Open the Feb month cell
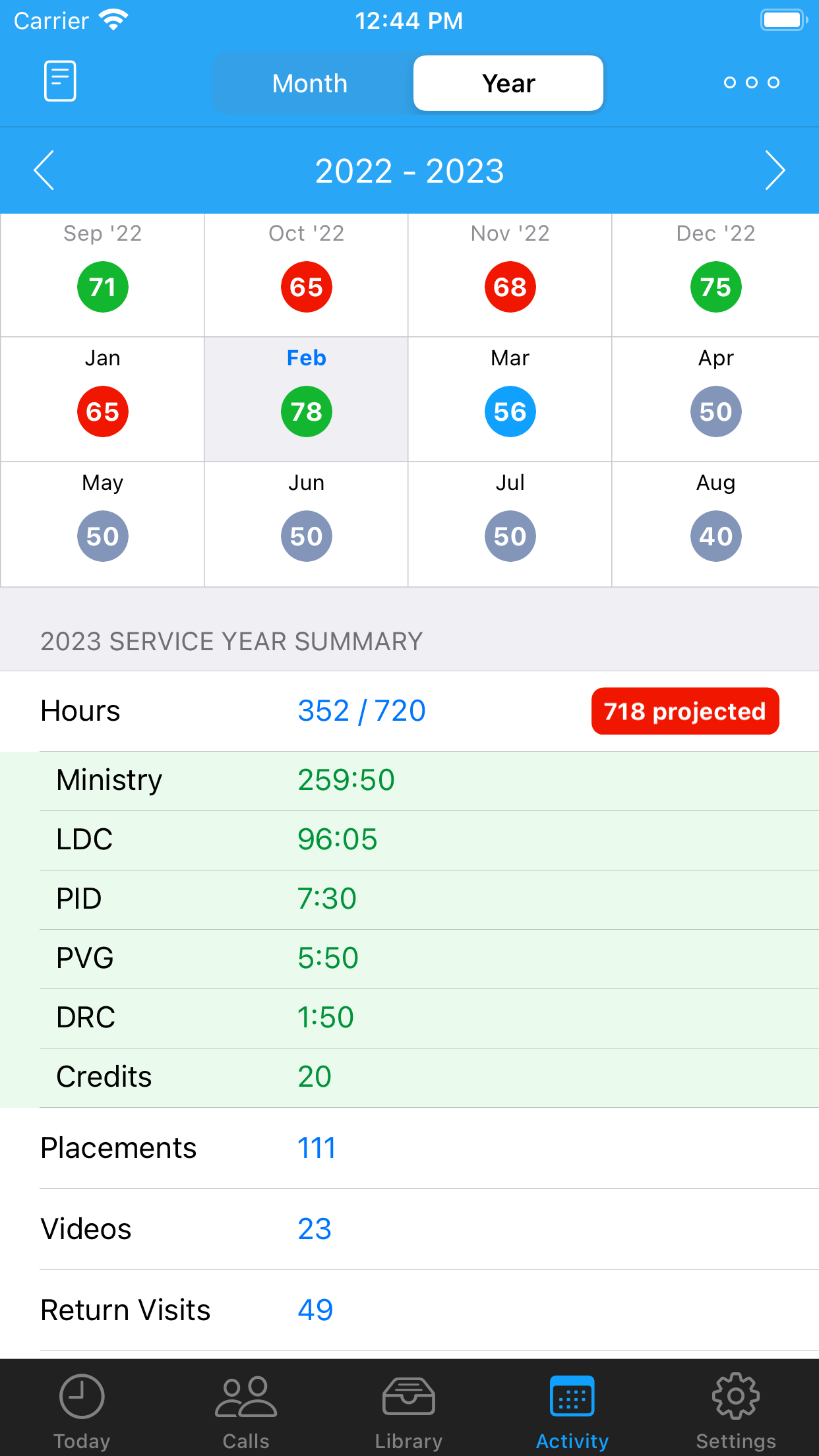819x1456 pixels. click(306, 400)
